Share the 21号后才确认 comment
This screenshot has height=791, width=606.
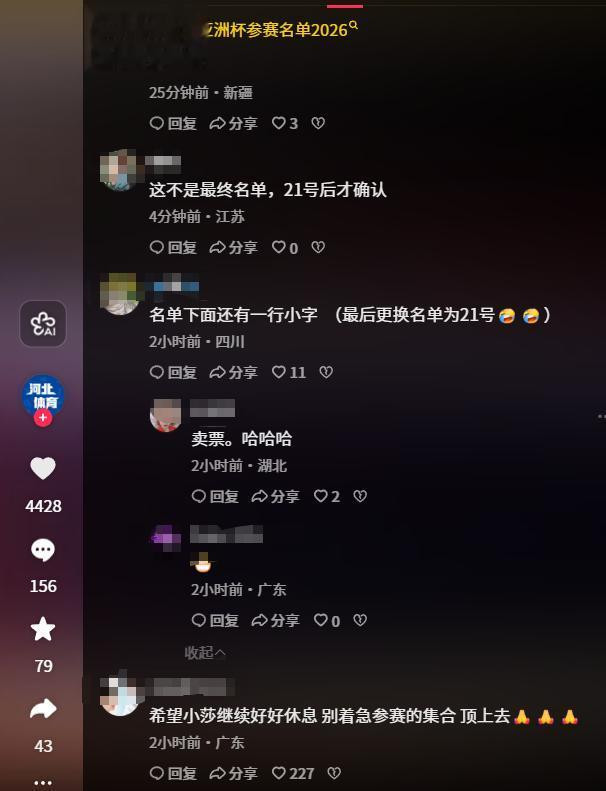point(233,247)
